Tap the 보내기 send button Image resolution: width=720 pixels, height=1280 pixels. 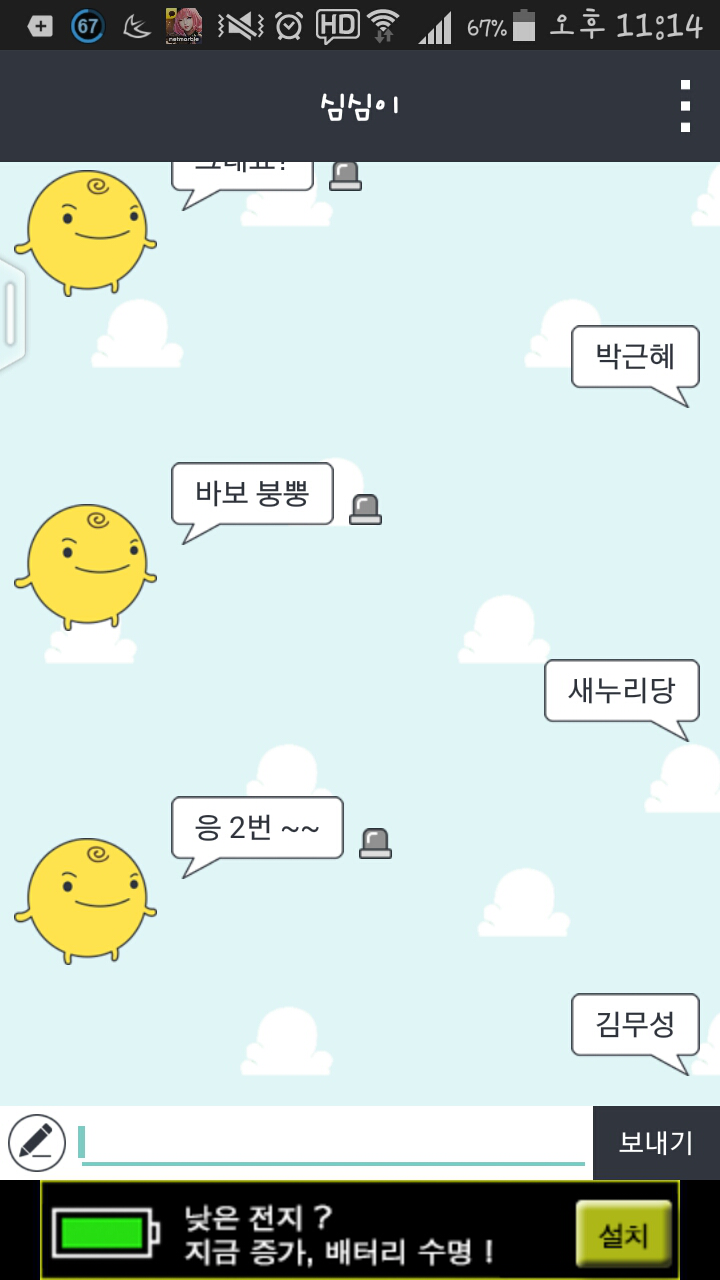tap(656, 1143)
